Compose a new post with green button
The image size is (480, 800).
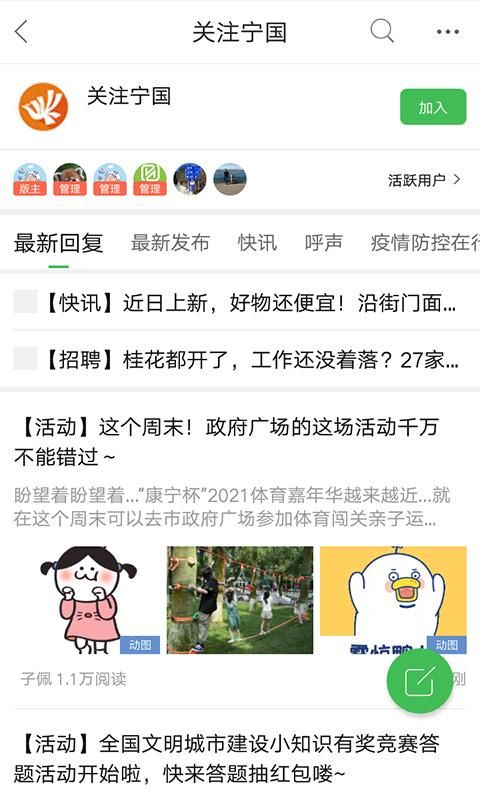click(x=419, y=681)
